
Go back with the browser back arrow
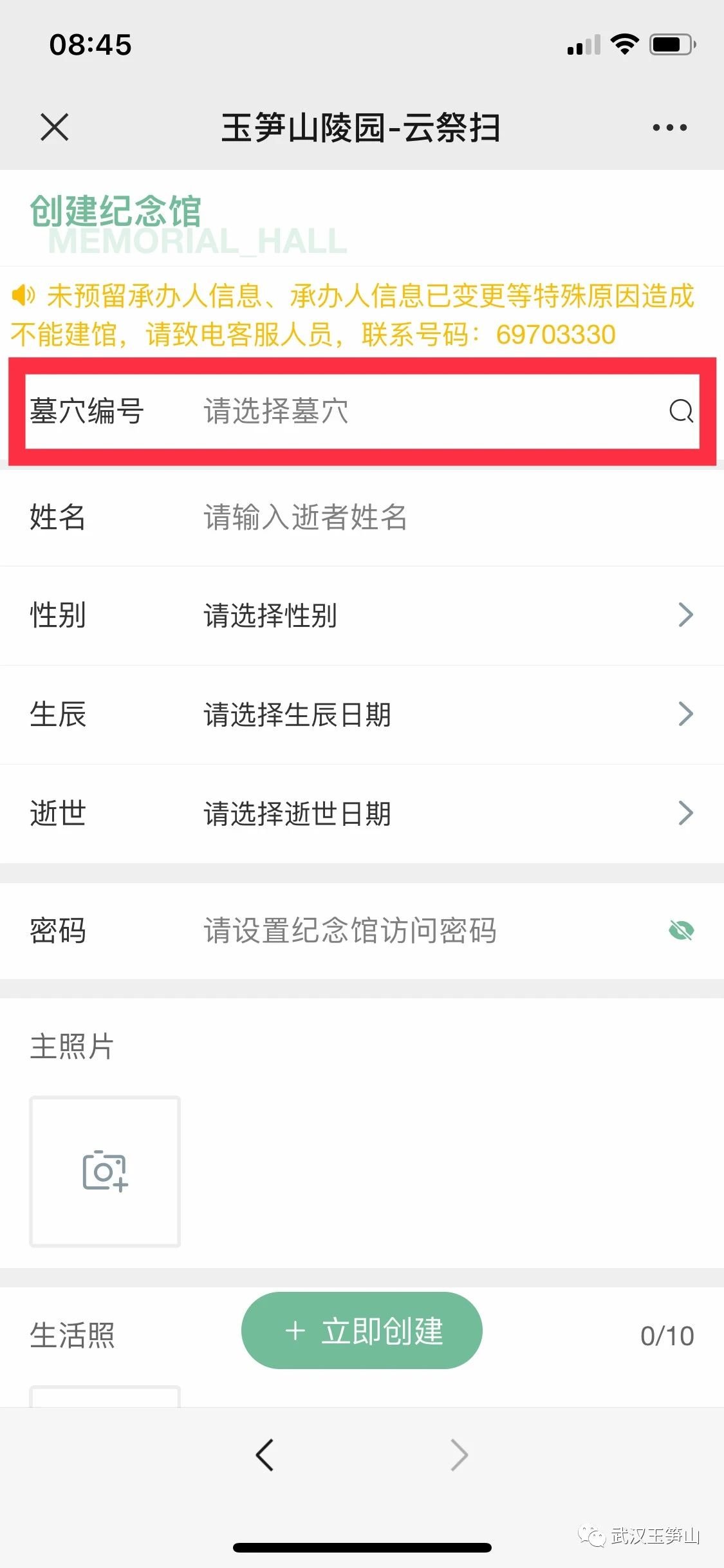pyautogui.click(x=265, y=1455)
